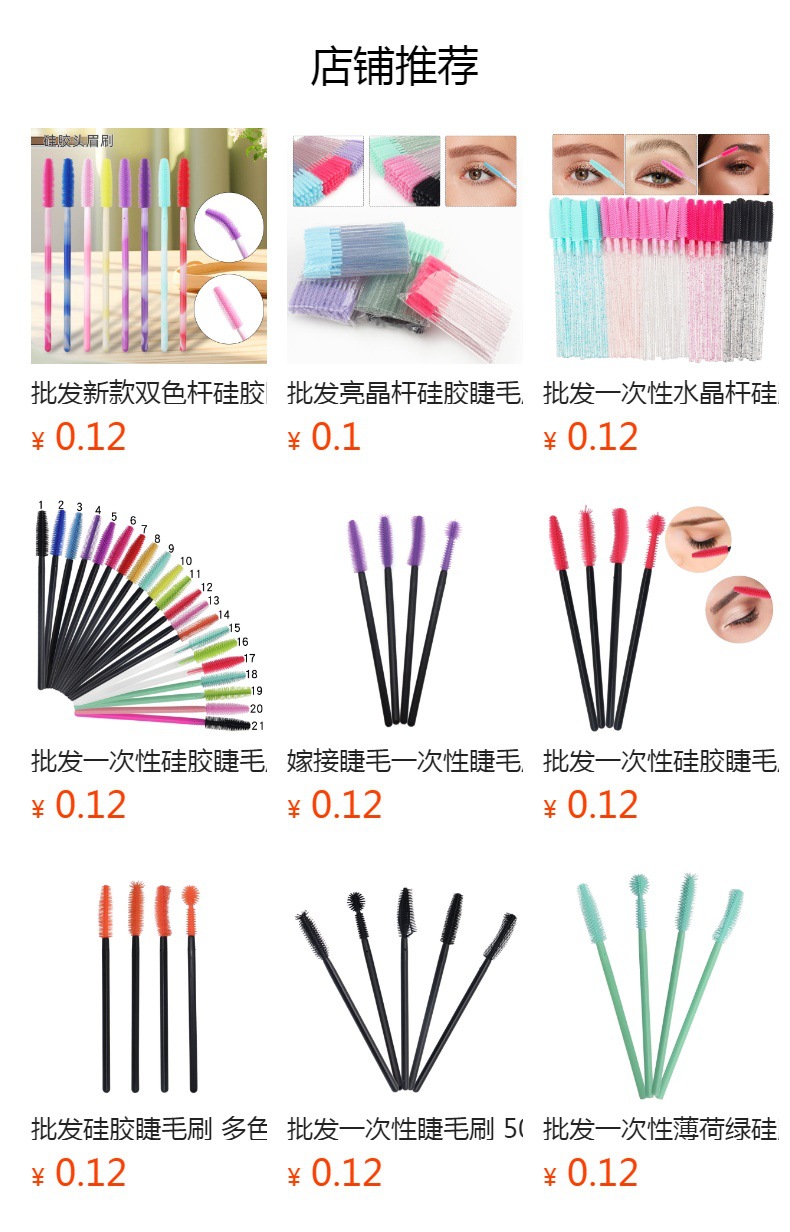
Task: Open the two-tone rod silicone brush product
Action: tap(149, 246)
